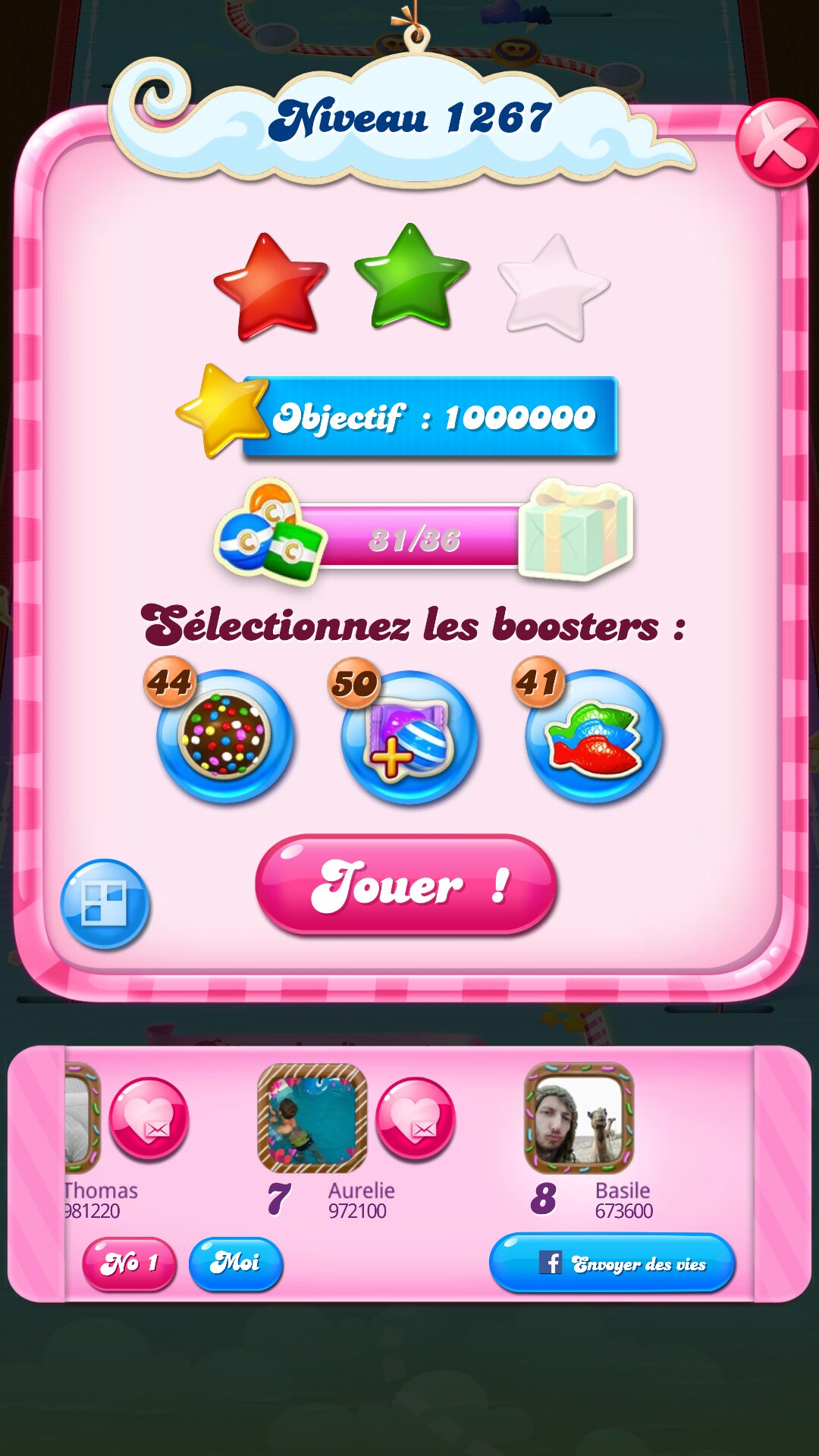
Task: Send a life to Thomas
Action: 149,1118
